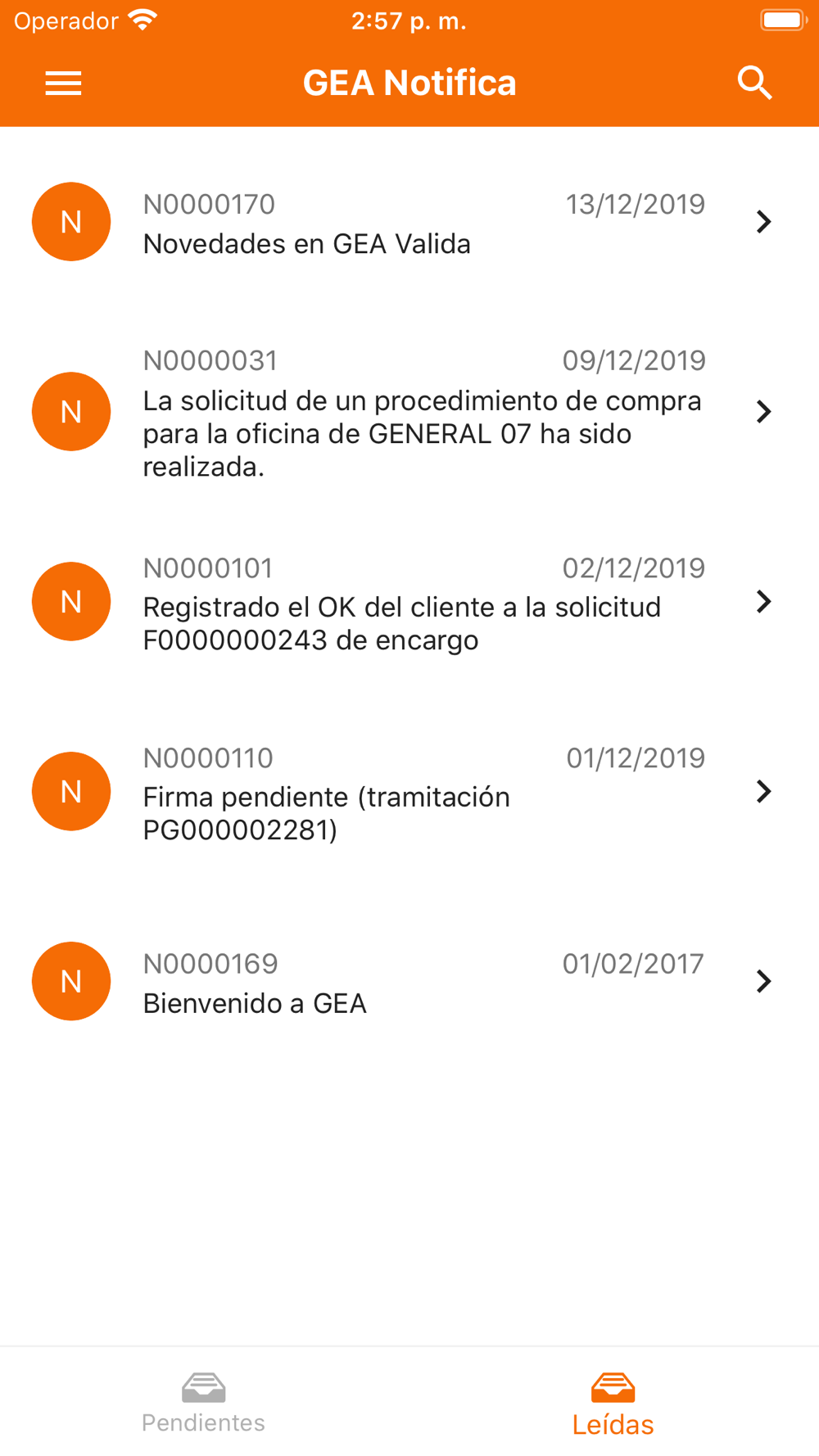The image size is (819, 1456).
Task: Open notification N0000031 about GENERAL 07 purchase
Action: coord(409,412)
